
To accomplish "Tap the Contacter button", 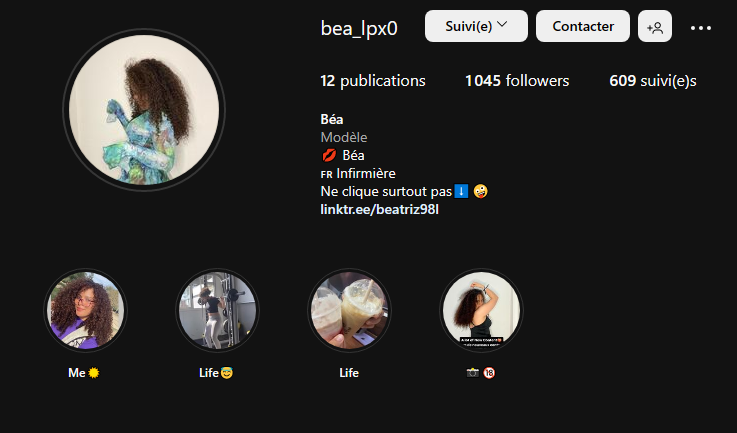I will click(582, 26).
